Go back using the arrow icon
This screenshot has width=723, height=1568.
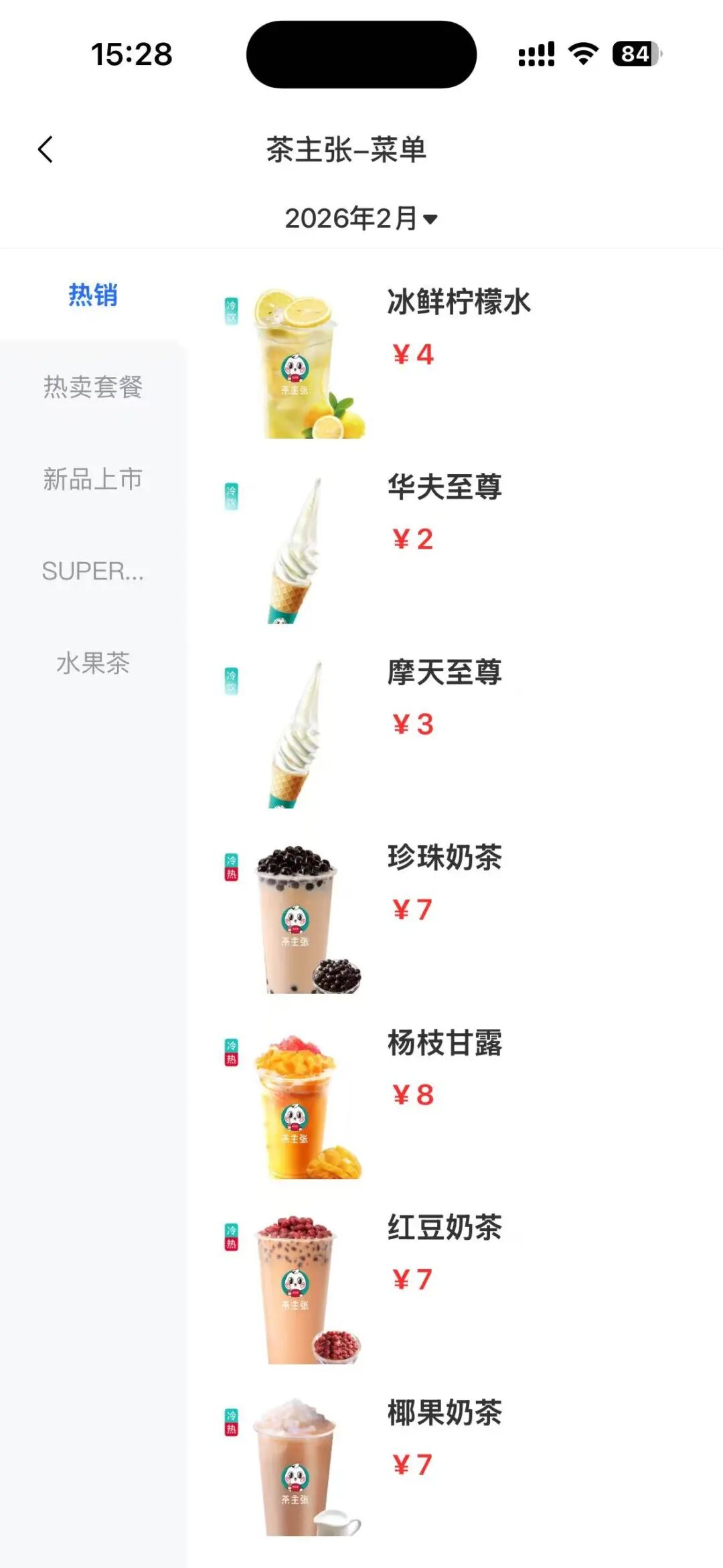[46, 149]
